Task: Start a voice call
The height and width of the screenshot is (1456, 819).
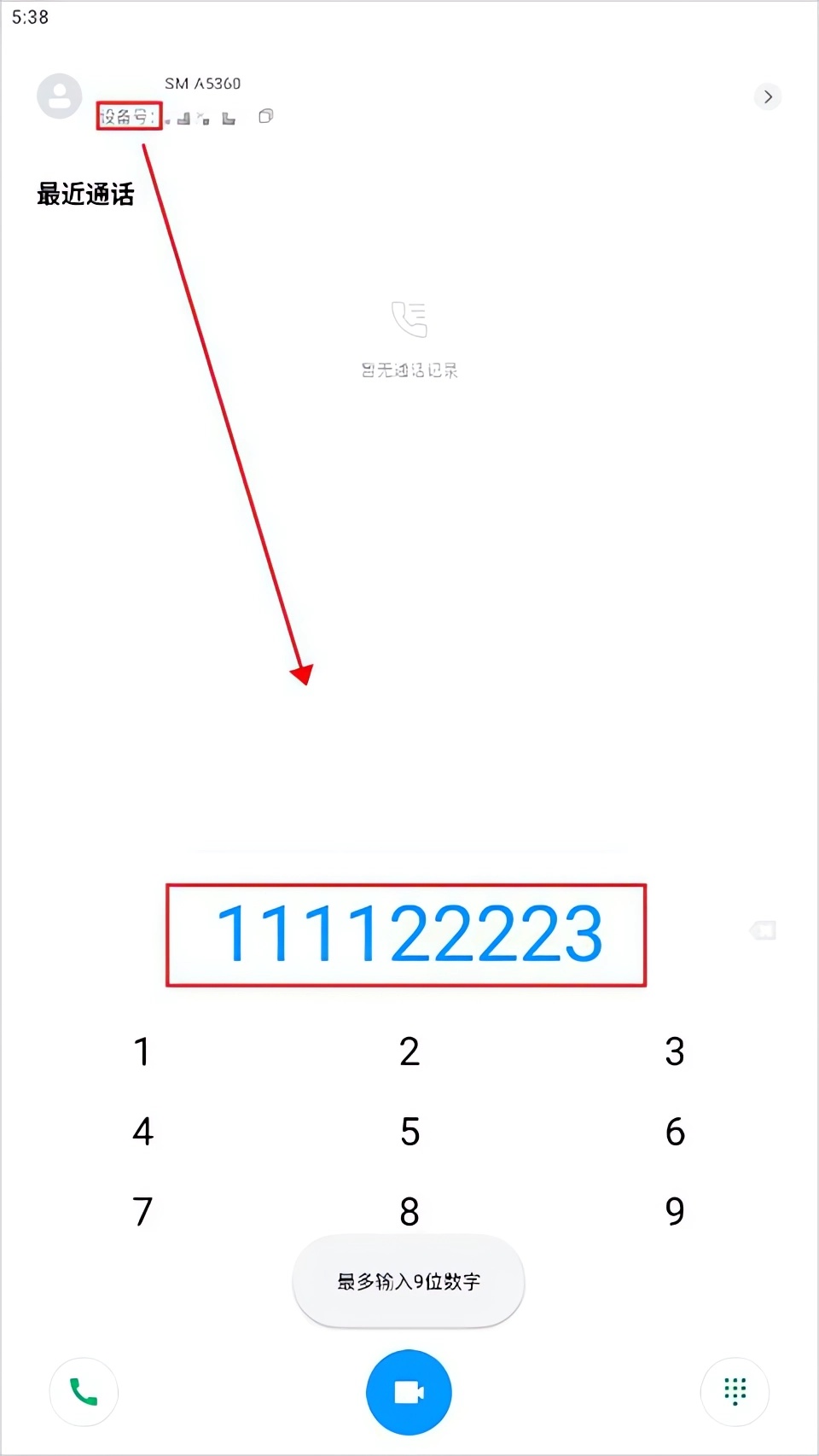Action: pyautogui.click(x=84, y=1392)
